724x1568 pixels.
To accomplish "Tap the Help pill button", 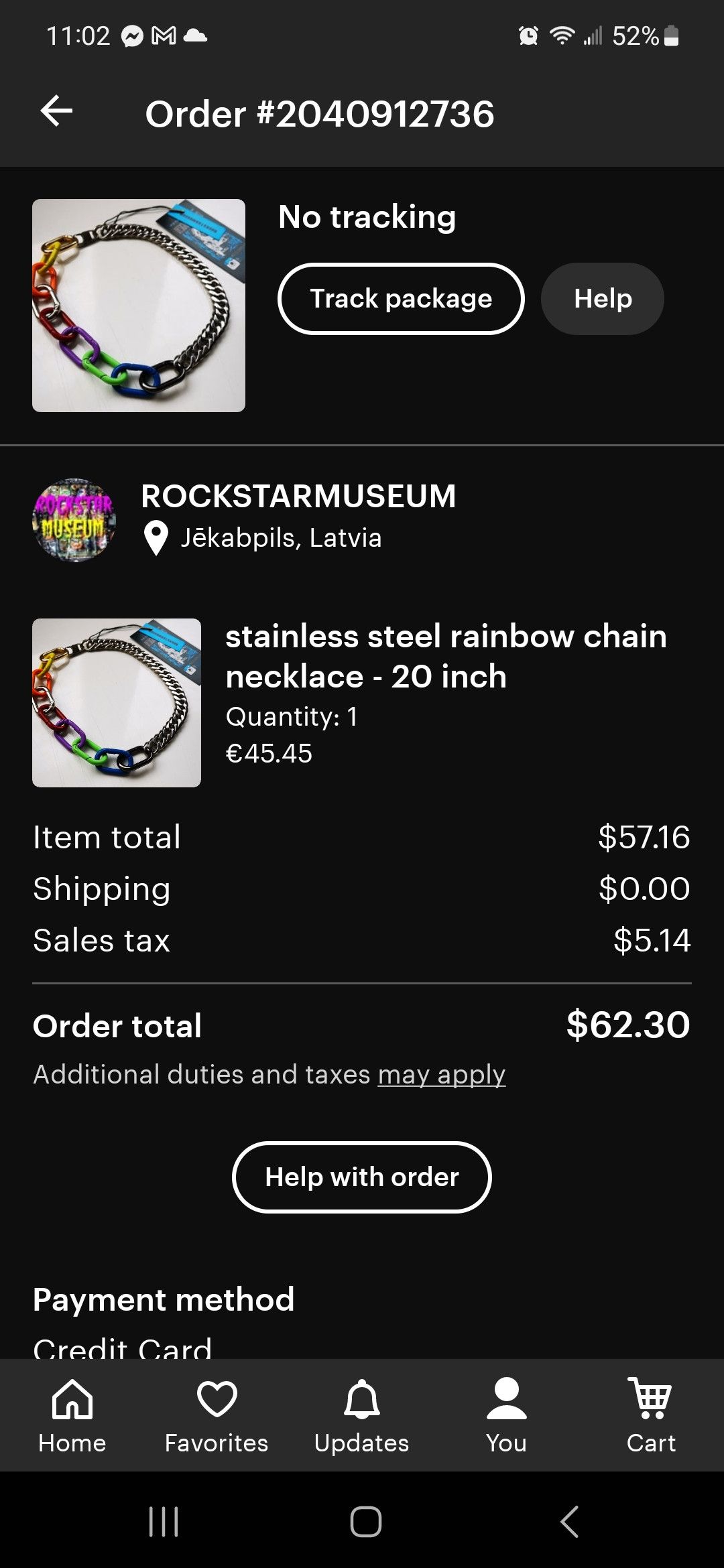I will [601, 298].
